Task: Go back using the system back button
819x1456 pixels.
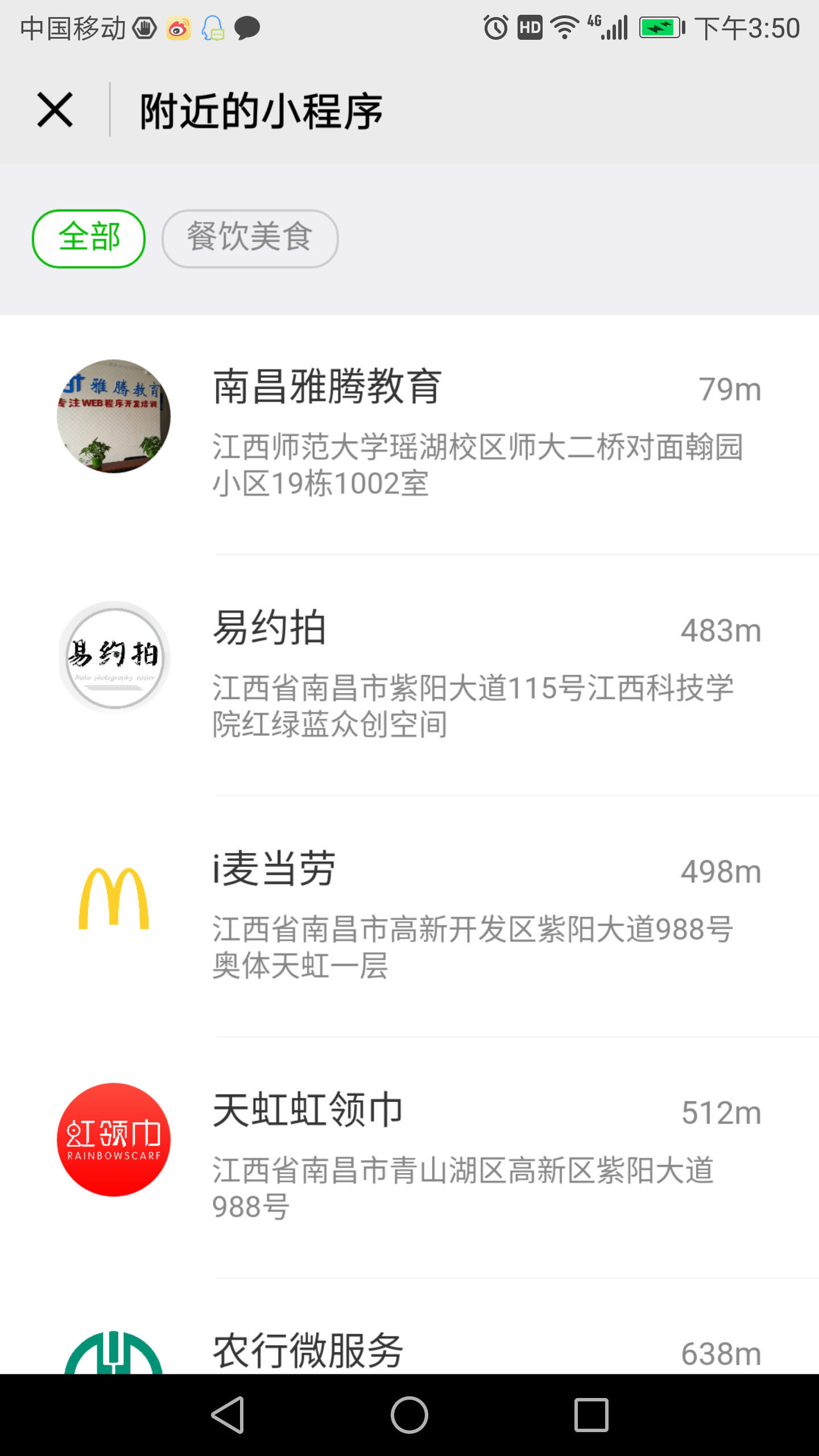Action: (228, 1414)
